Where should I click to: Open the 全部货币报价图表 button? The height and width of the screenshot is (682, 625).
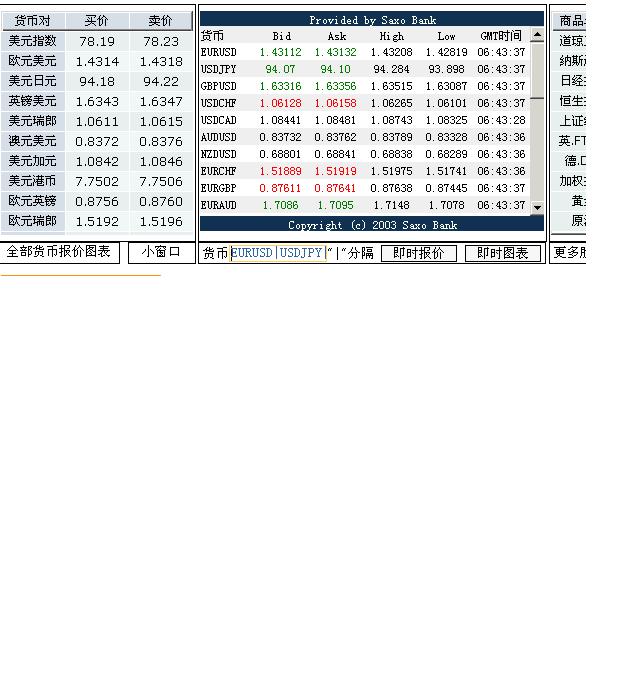point(60,252)
